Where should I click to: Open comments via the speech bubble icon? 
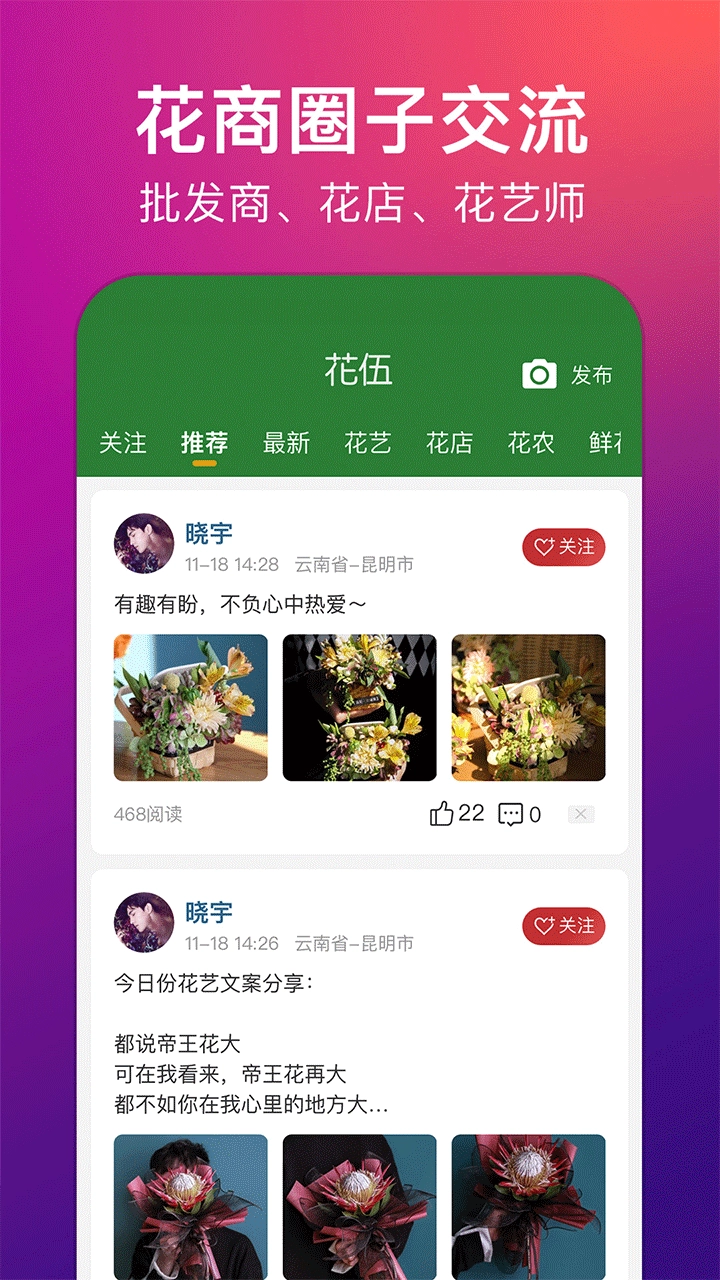512,814
